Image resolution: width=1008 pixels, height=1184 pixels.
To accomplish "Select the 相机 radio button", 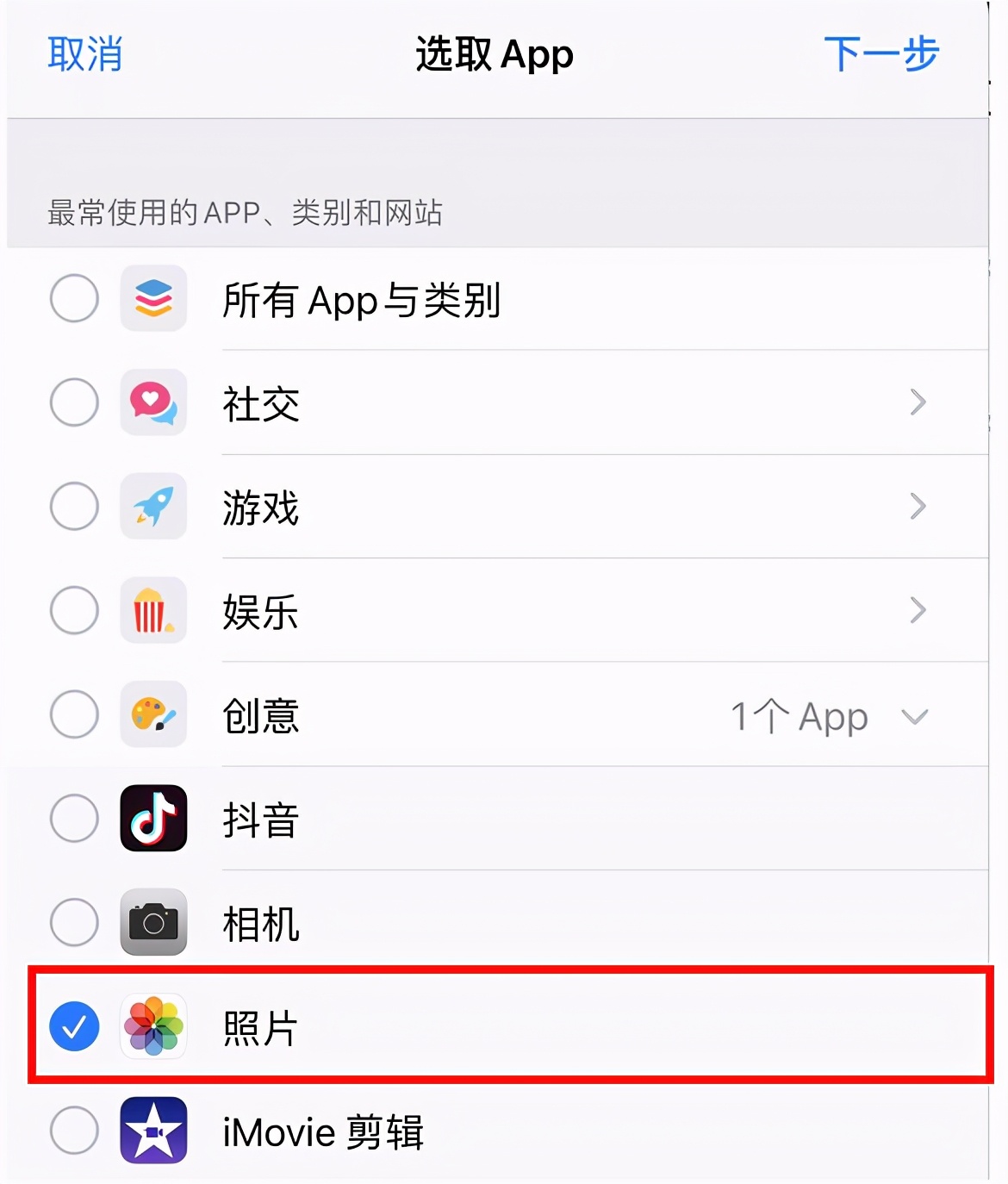I will click(74, 924).
